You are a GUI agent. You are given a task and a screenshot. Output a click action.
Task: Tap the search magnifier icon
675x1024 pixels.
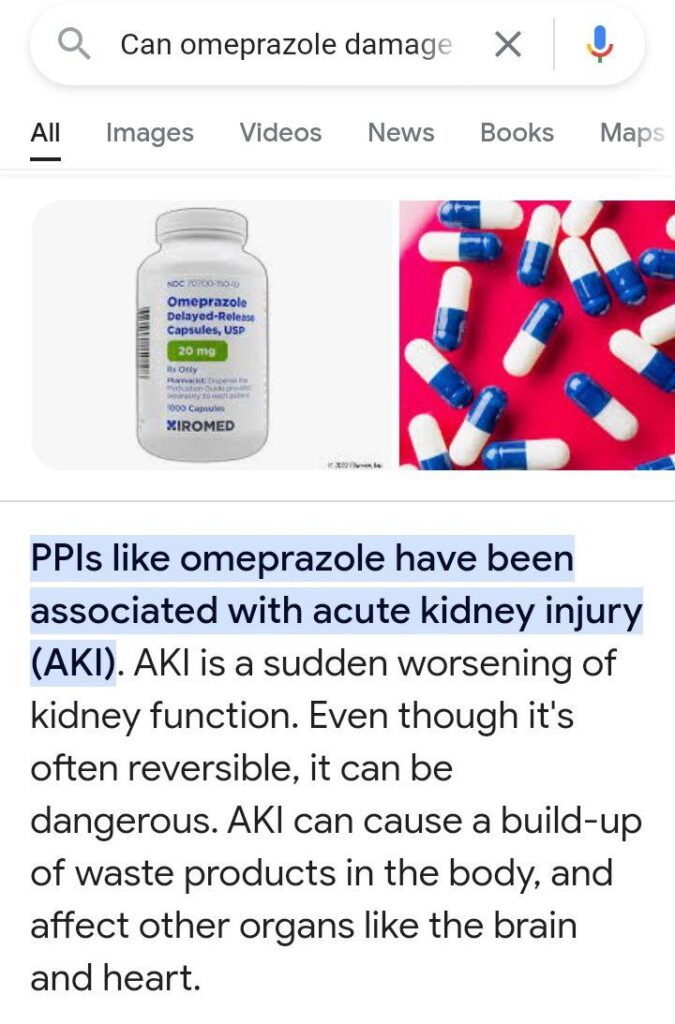(76, 45)
